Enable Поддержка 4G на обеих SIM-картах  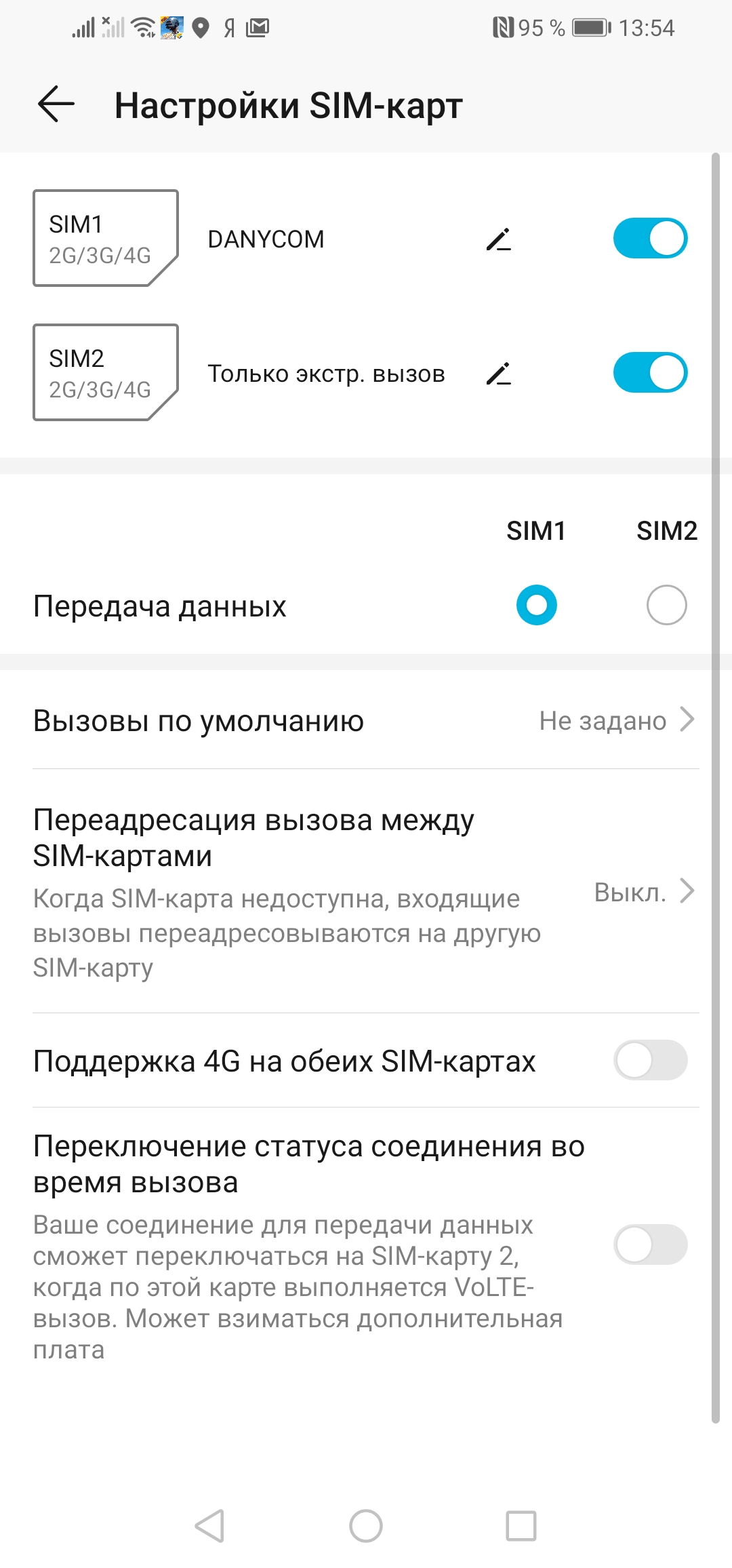650,1060
